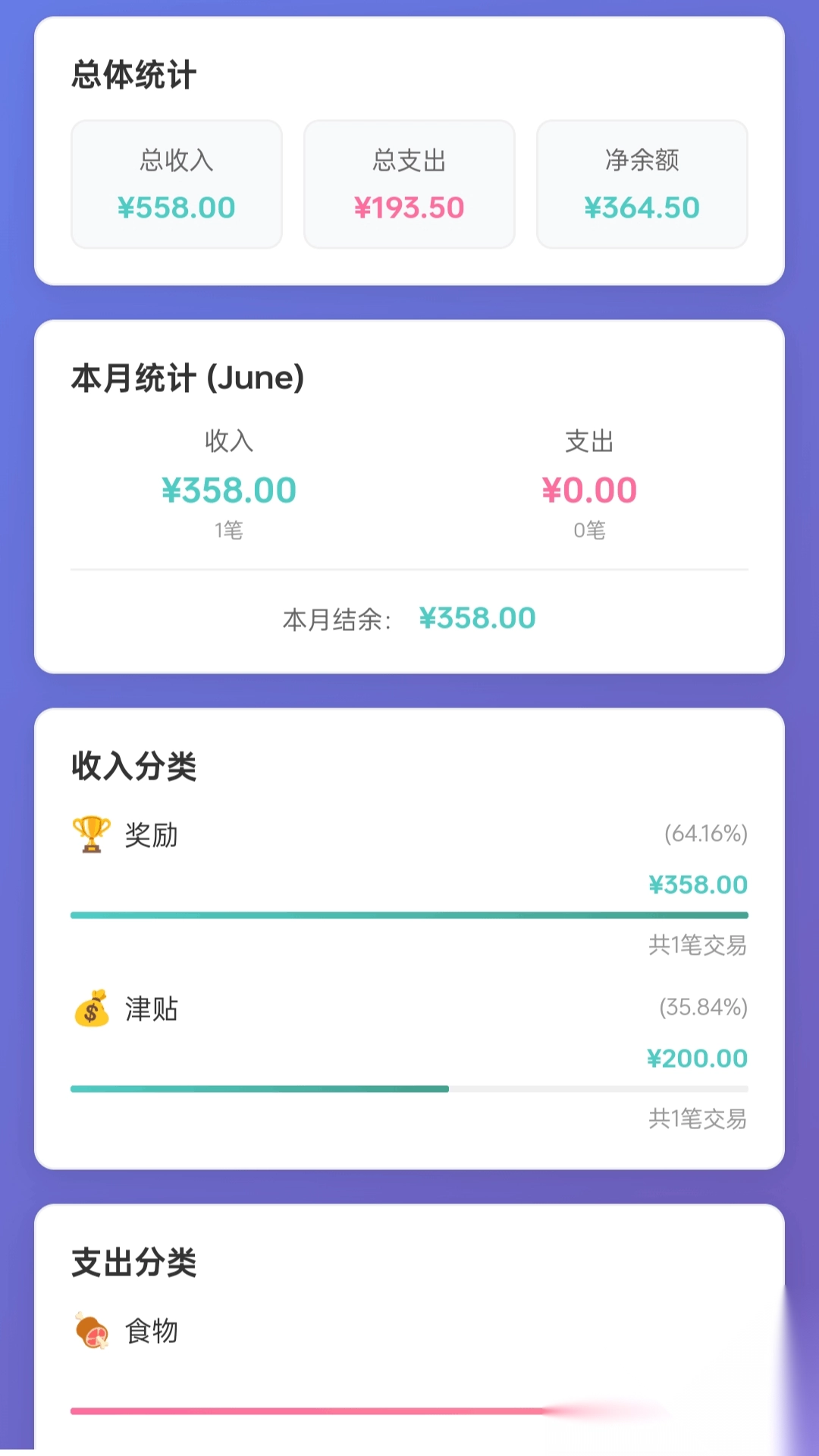Click the 本月结余 amount ¥358.00
The height and width of the screenshot is (1456, 819).
[478, 617]
